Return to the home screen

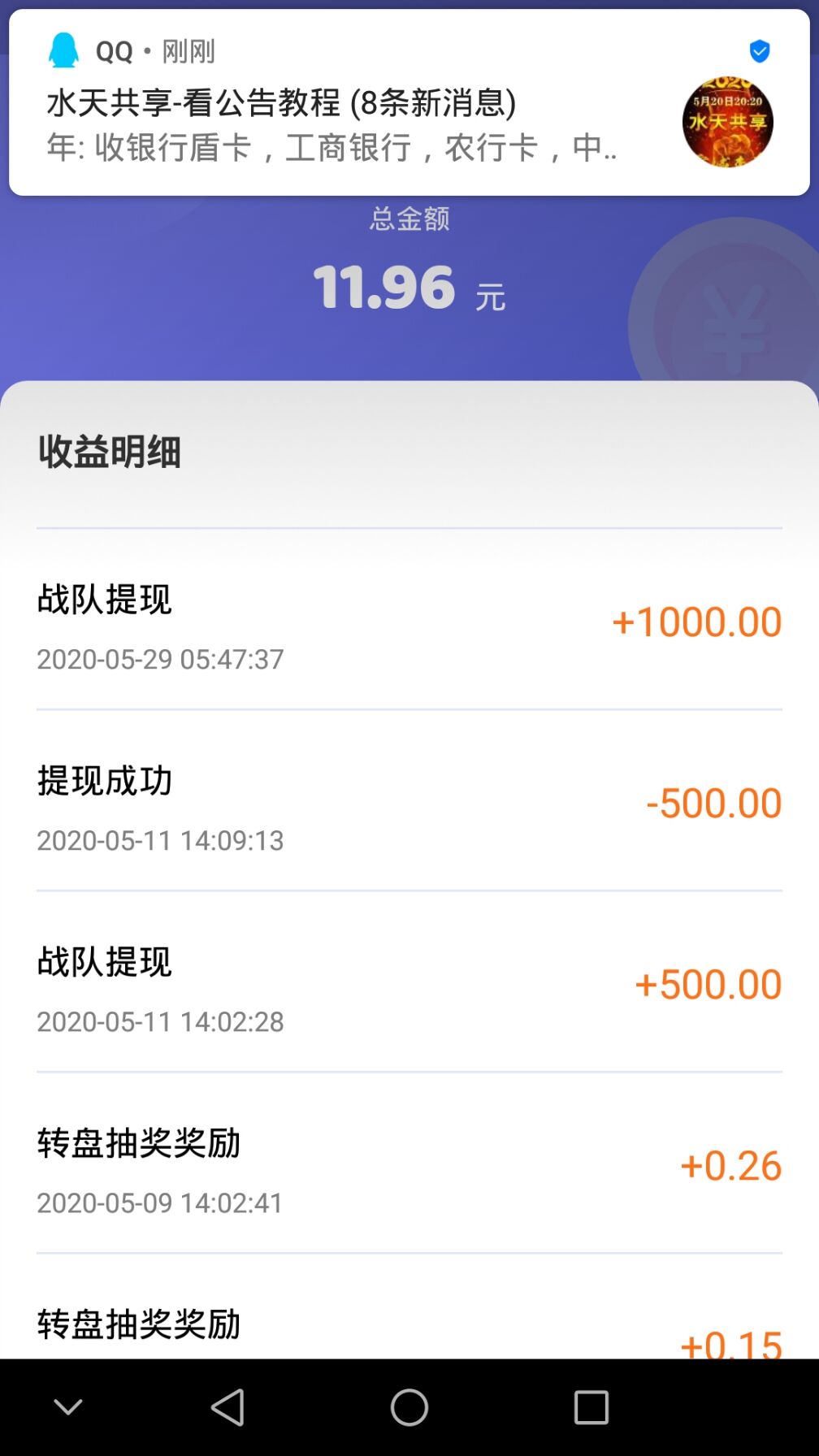[x=409, y=1407]
